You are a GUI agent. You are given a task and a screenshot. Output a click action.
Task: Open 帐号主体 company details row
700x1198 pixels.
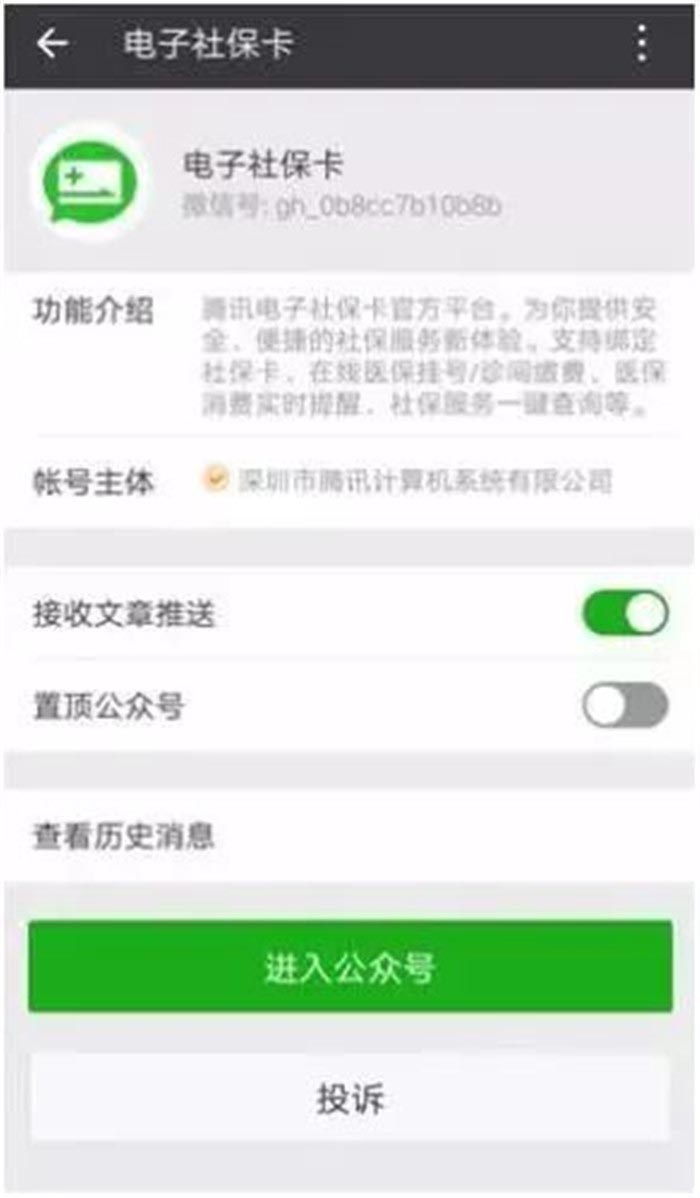pyautogui.click(x=350, y=481)
